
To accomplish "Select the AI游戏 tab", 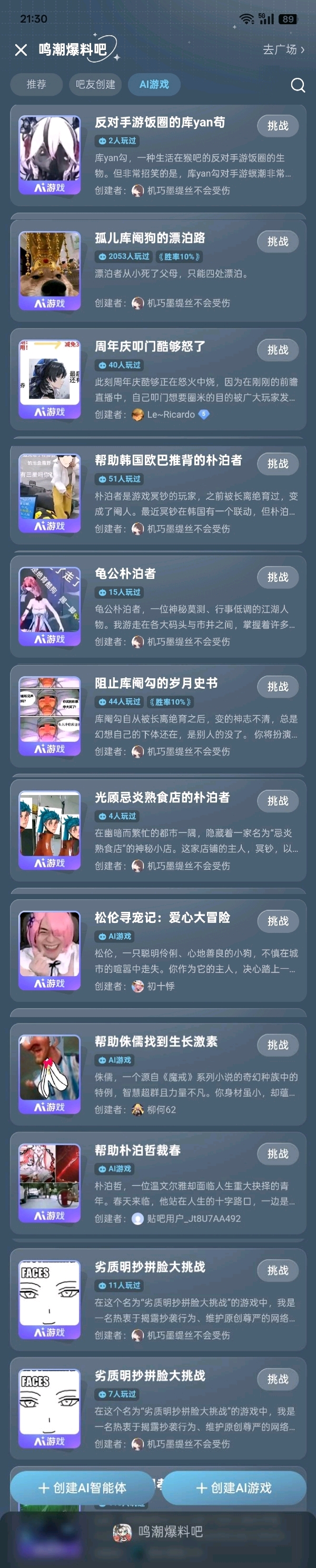I will tap(154, 85).
